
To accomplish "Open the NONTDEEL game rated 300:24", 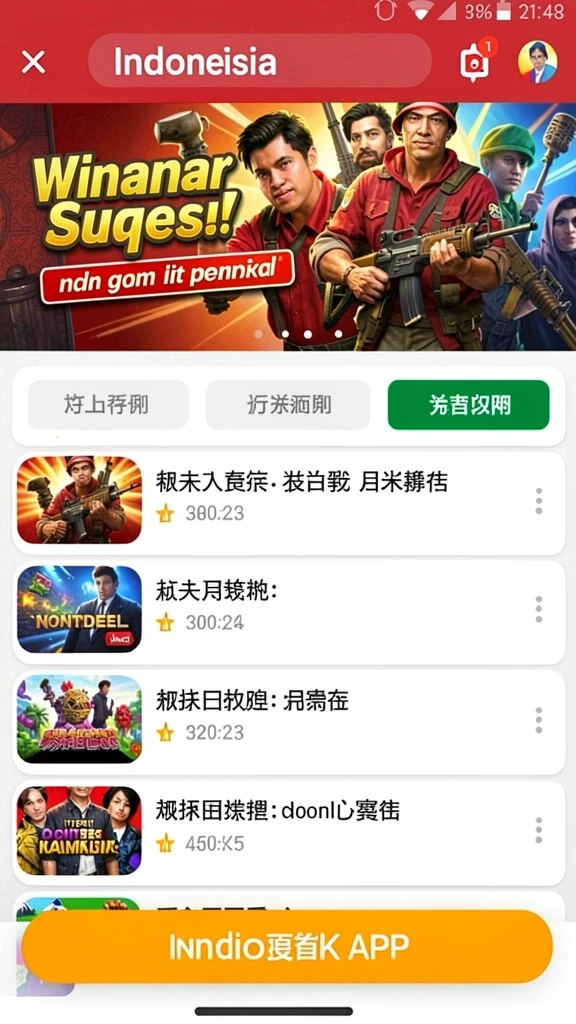I will (289, 611).
